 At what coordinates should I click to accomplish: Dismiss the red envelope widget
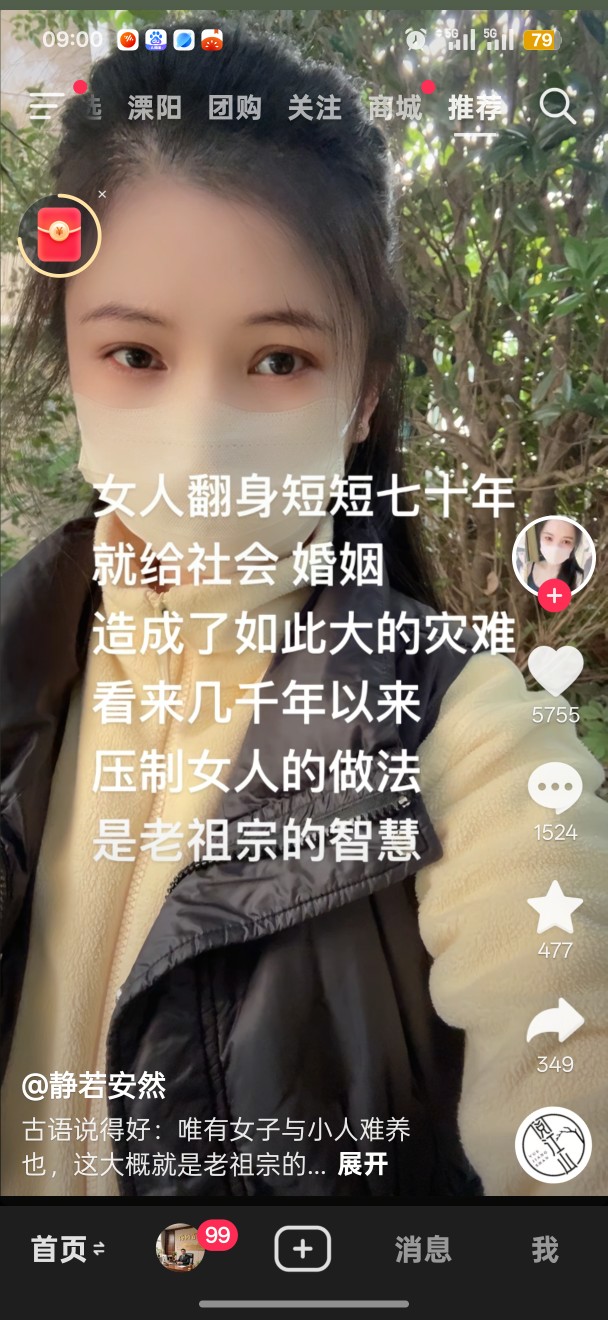pyautogui.click(x=102, y=194)
